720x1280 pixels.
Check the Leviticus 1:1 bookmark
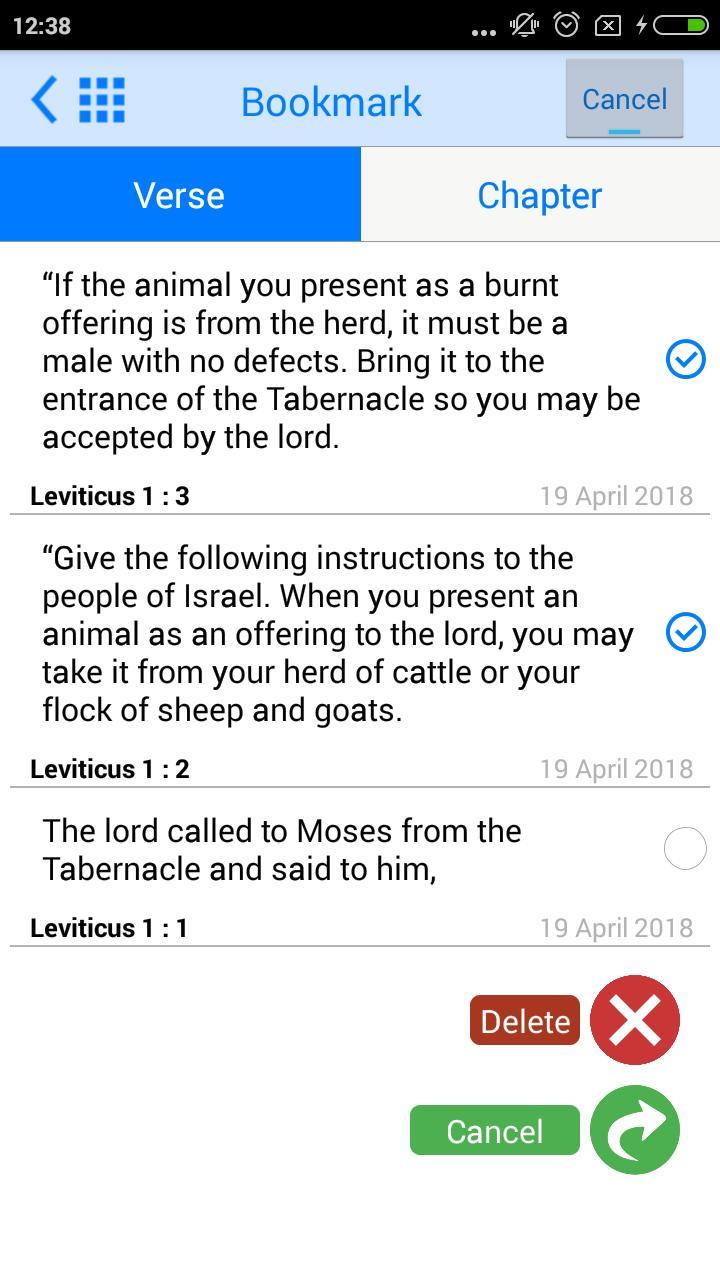(x=685, y=849)
